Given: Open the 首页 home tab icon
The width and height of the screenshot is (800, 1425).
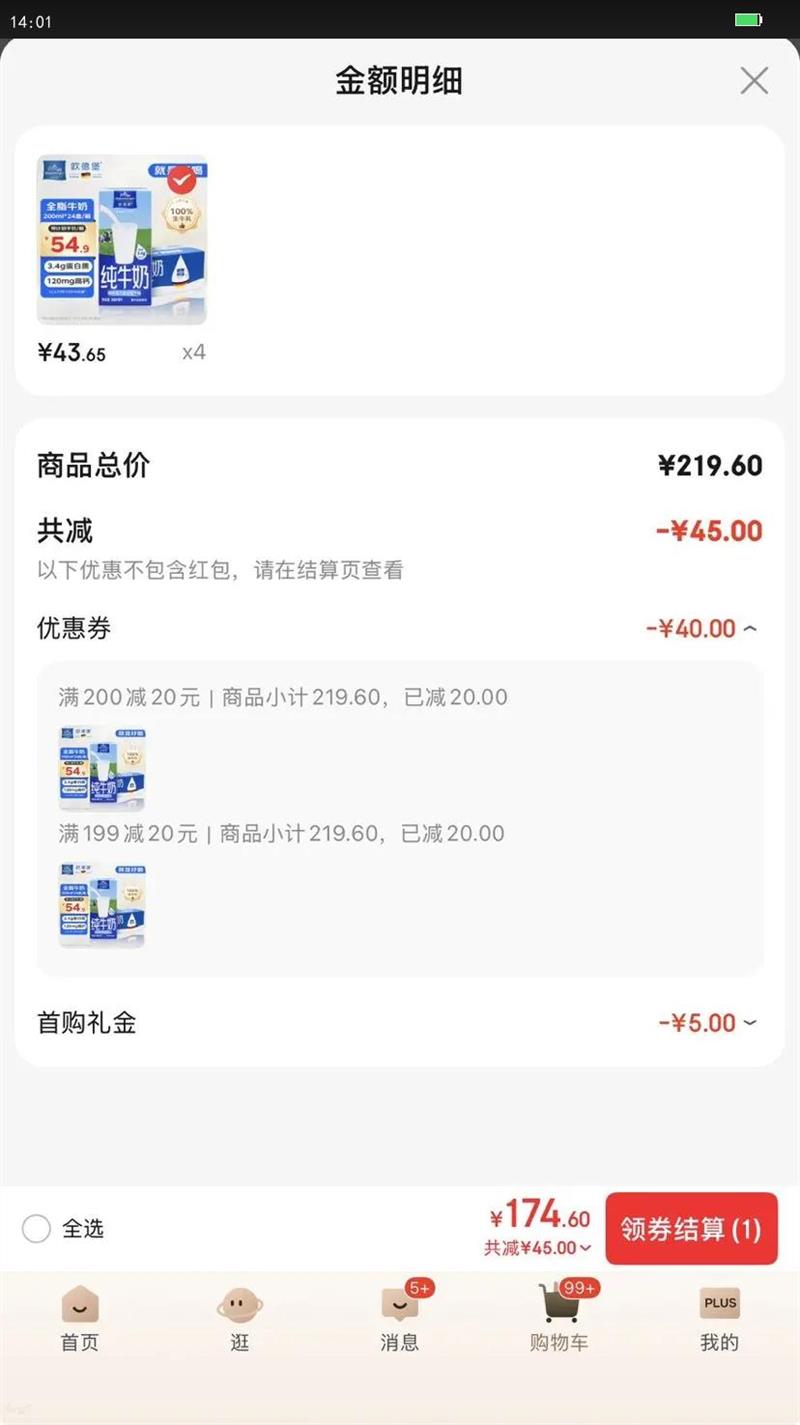Looking at the screenshot, I should click(79, 1305).
